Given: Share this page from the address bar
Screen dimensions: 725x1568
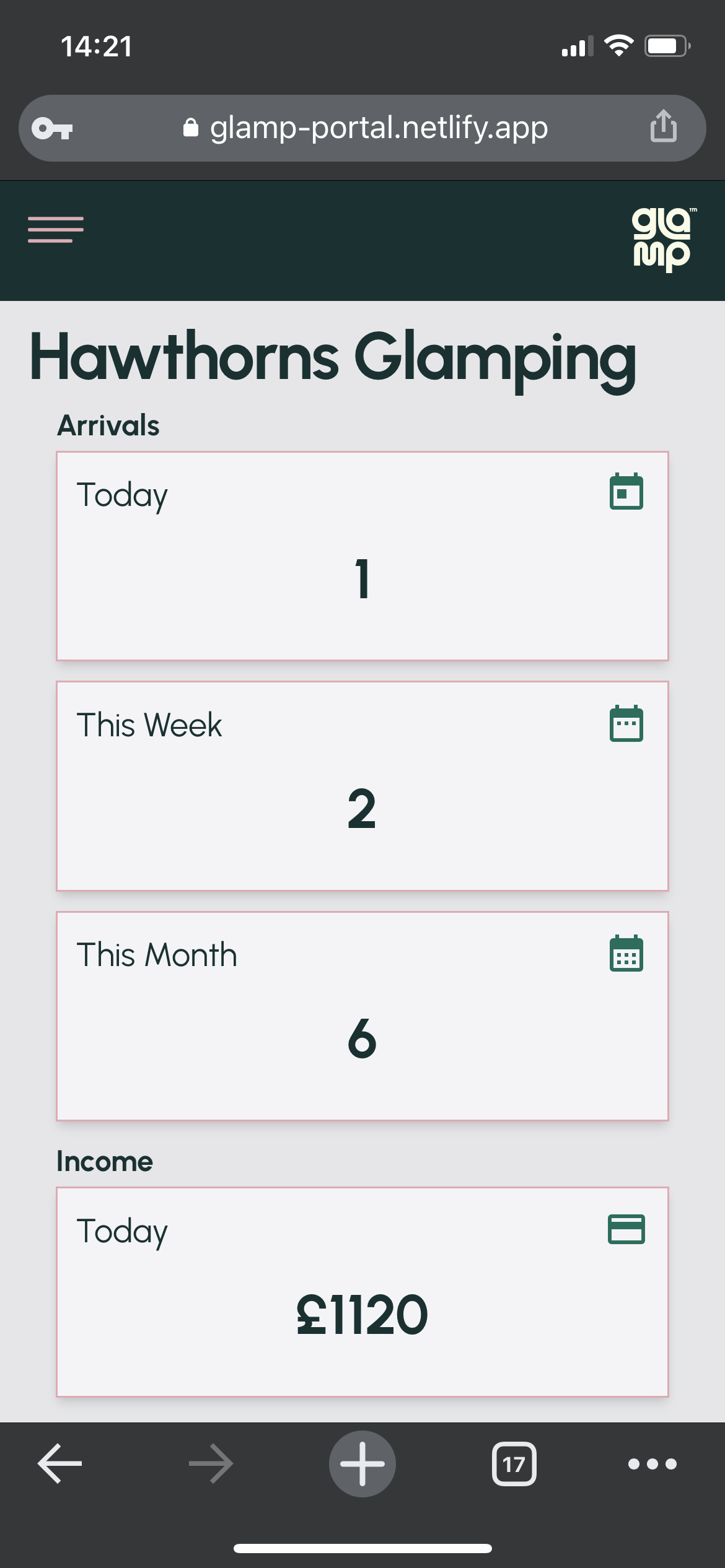Looking at the screenshot, I should pos(663,126).
